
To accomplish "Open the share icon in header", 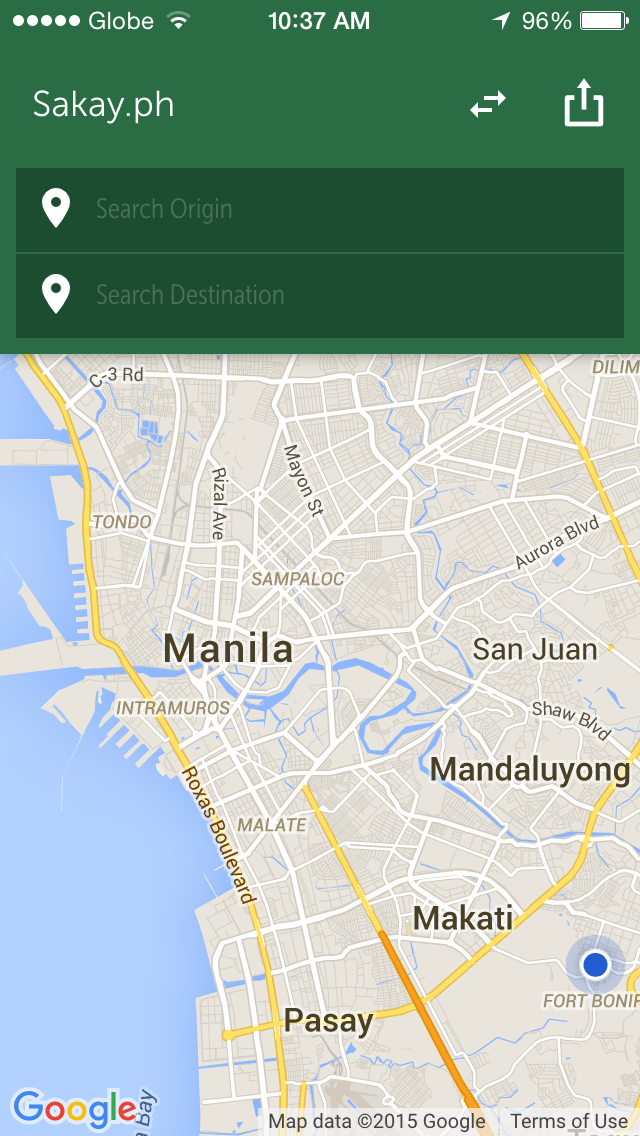I will point(583,102).
